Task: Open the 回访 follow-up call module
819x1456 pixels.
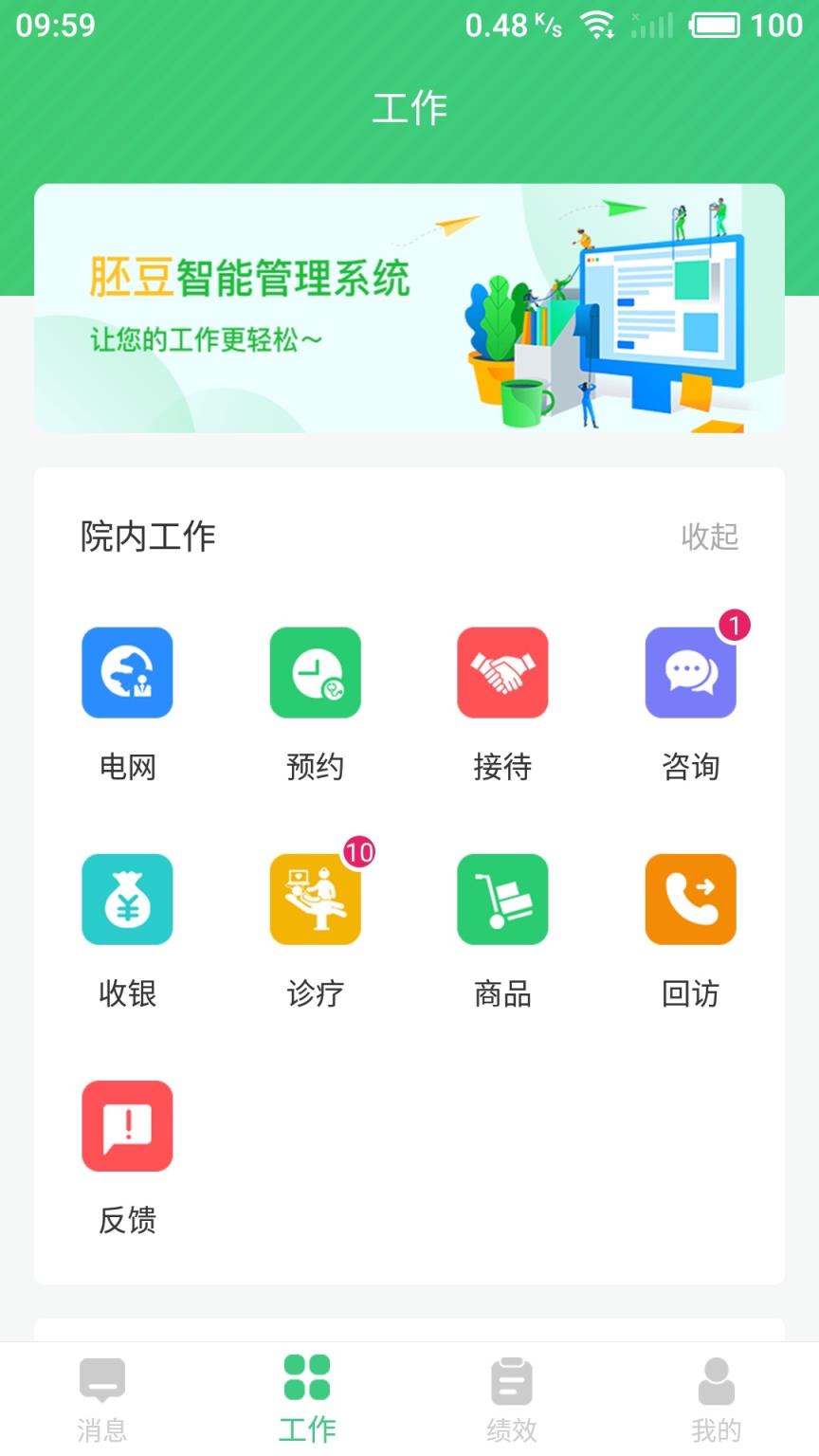Action: click(691, 899)
